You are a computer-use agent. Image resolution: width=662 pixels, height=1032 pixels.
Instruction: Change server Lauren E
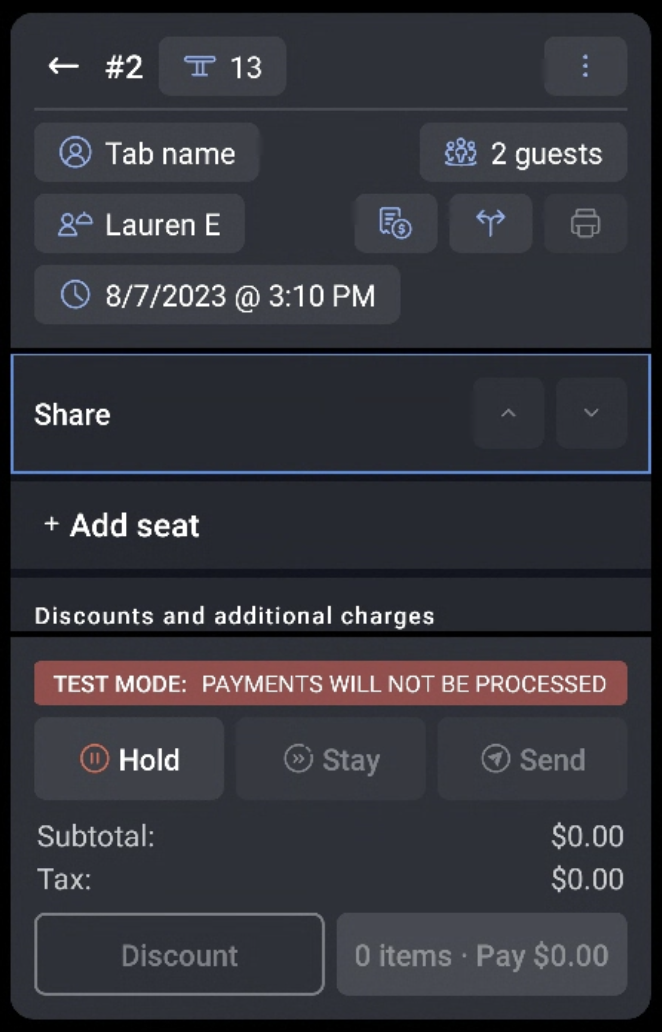[139, 224]
